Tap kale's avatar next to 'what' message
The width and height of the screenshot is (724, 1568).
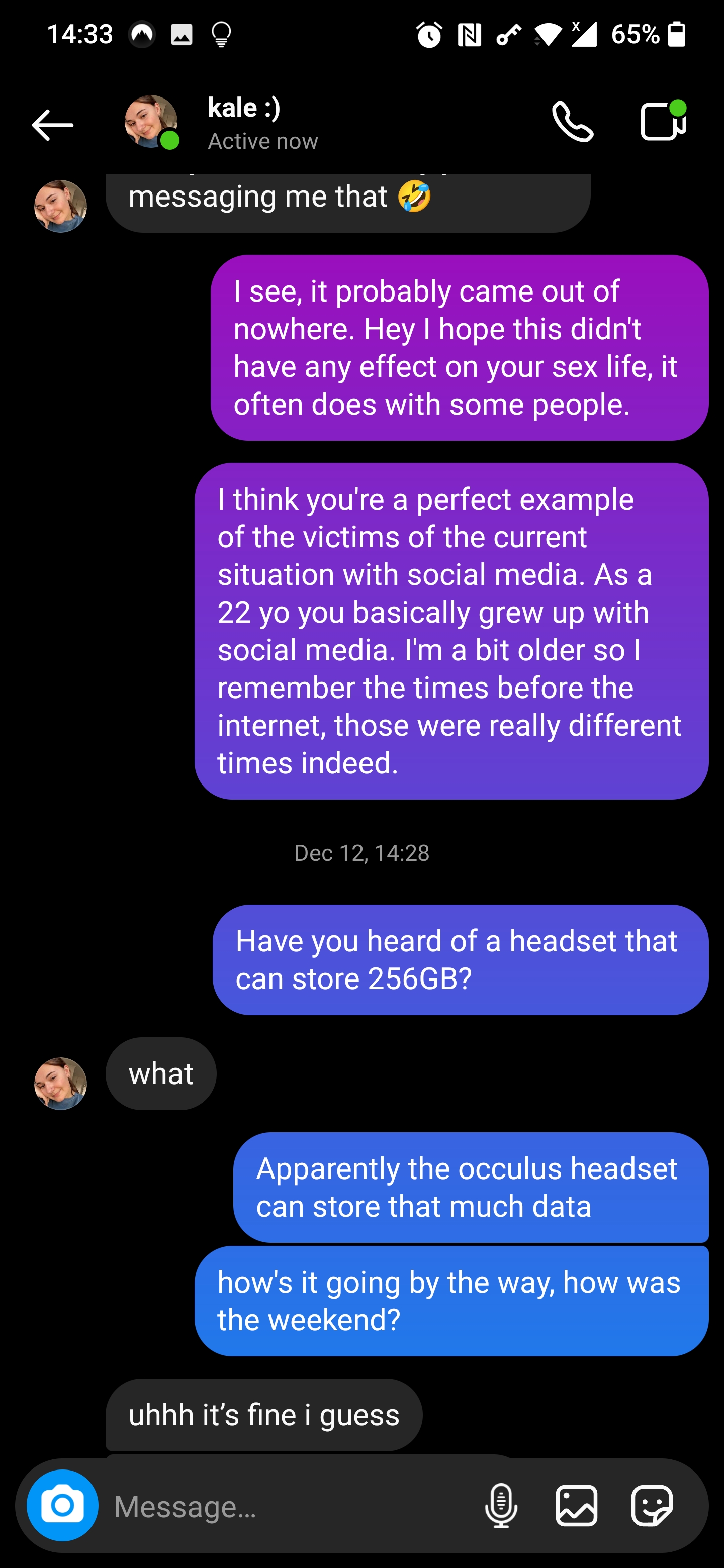pyautogui.click(x=60, y=1083)
